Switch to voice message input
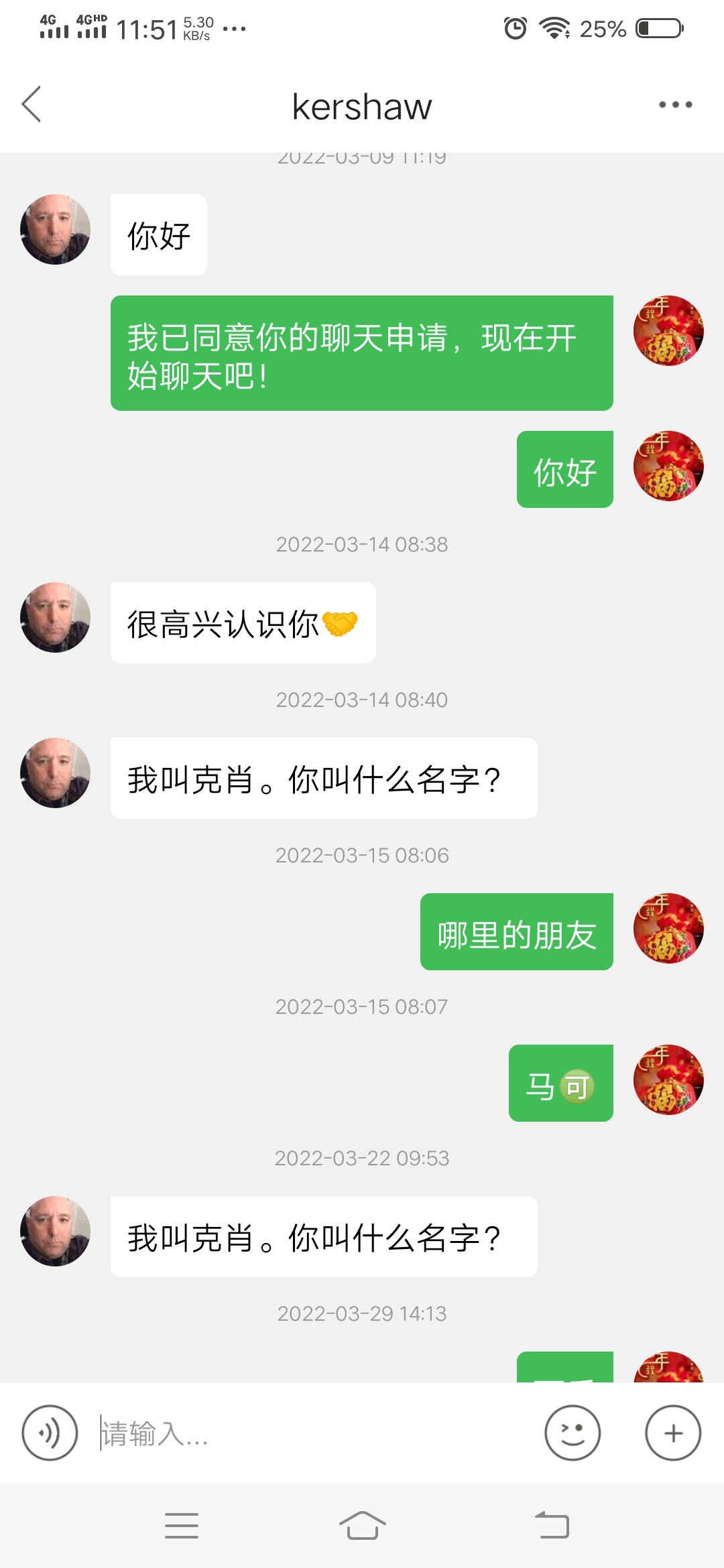The width and height of the screenshot is (724, 1568). (50, 1433)
